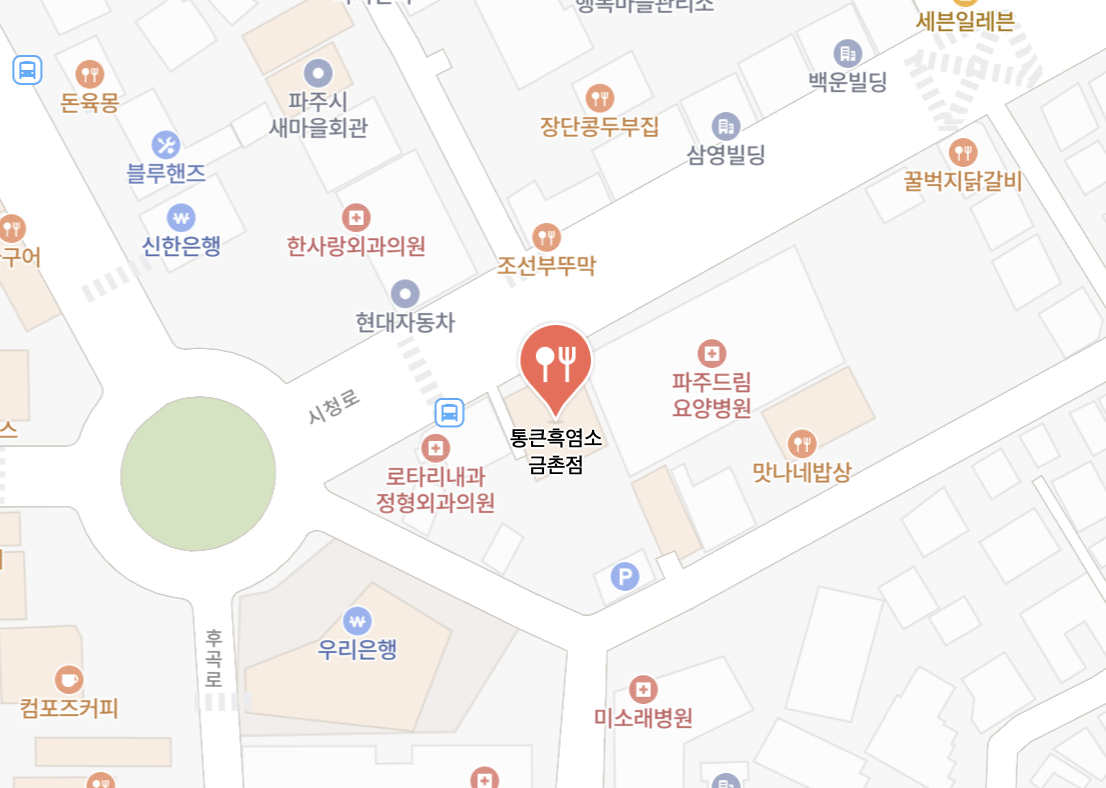Select the 조선부뚜막 restaurant marker
The width and height of the screenshot is (1106, 788).
[546, 237]
